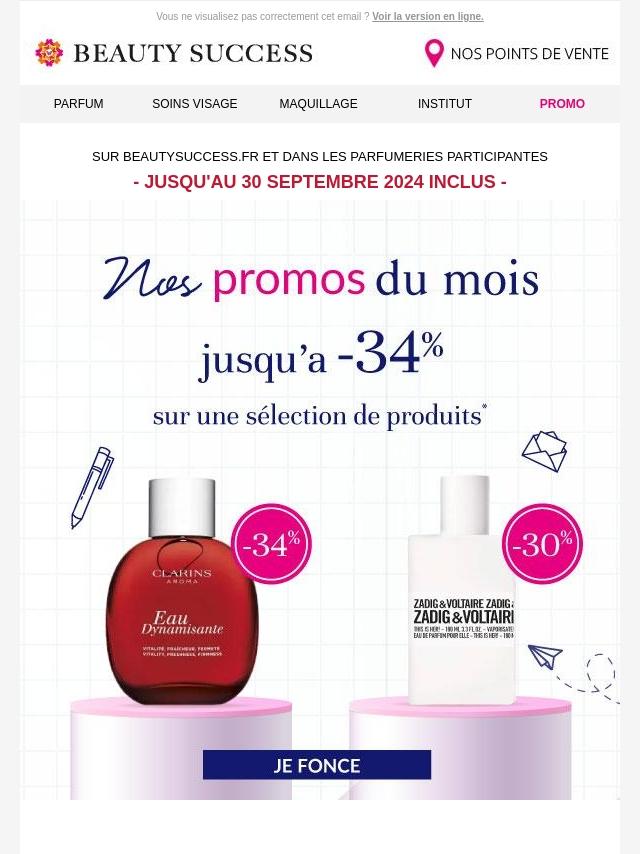Image resolution: width=640 pixels, height=854 pixels.
Task: Open Nos Points de Vente store locator
Action: click(516, 54)
